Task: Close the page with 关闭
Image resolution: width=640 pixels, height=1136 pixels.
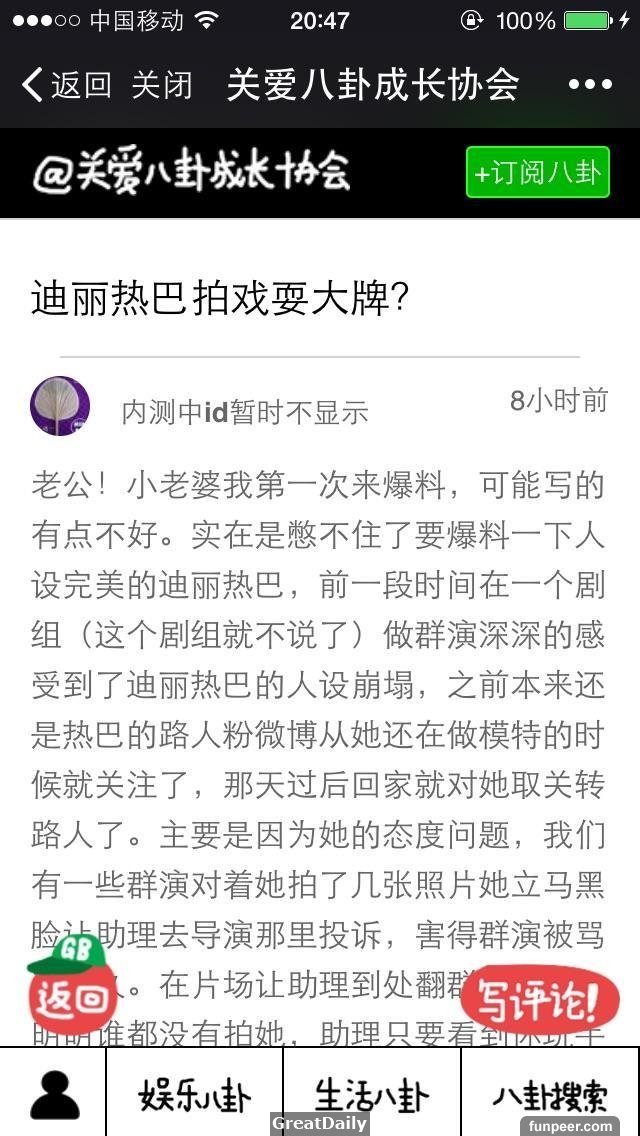Action: click(162, 85)
